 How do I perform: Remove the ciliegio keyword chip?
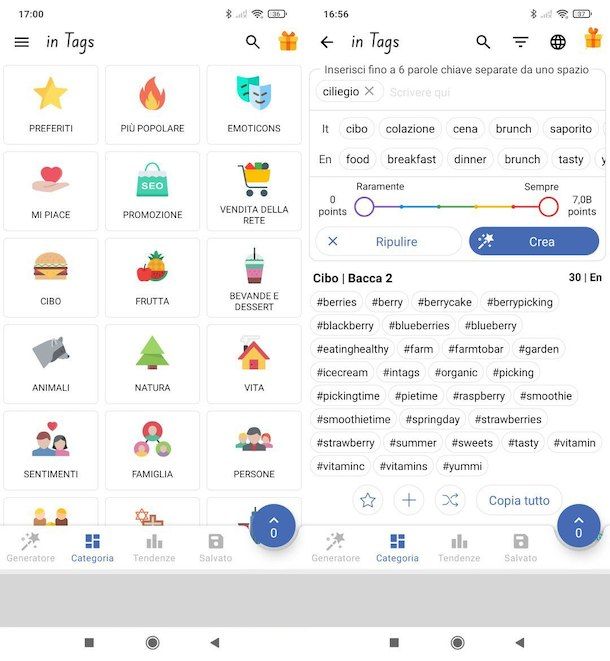[x=369, y=92]
